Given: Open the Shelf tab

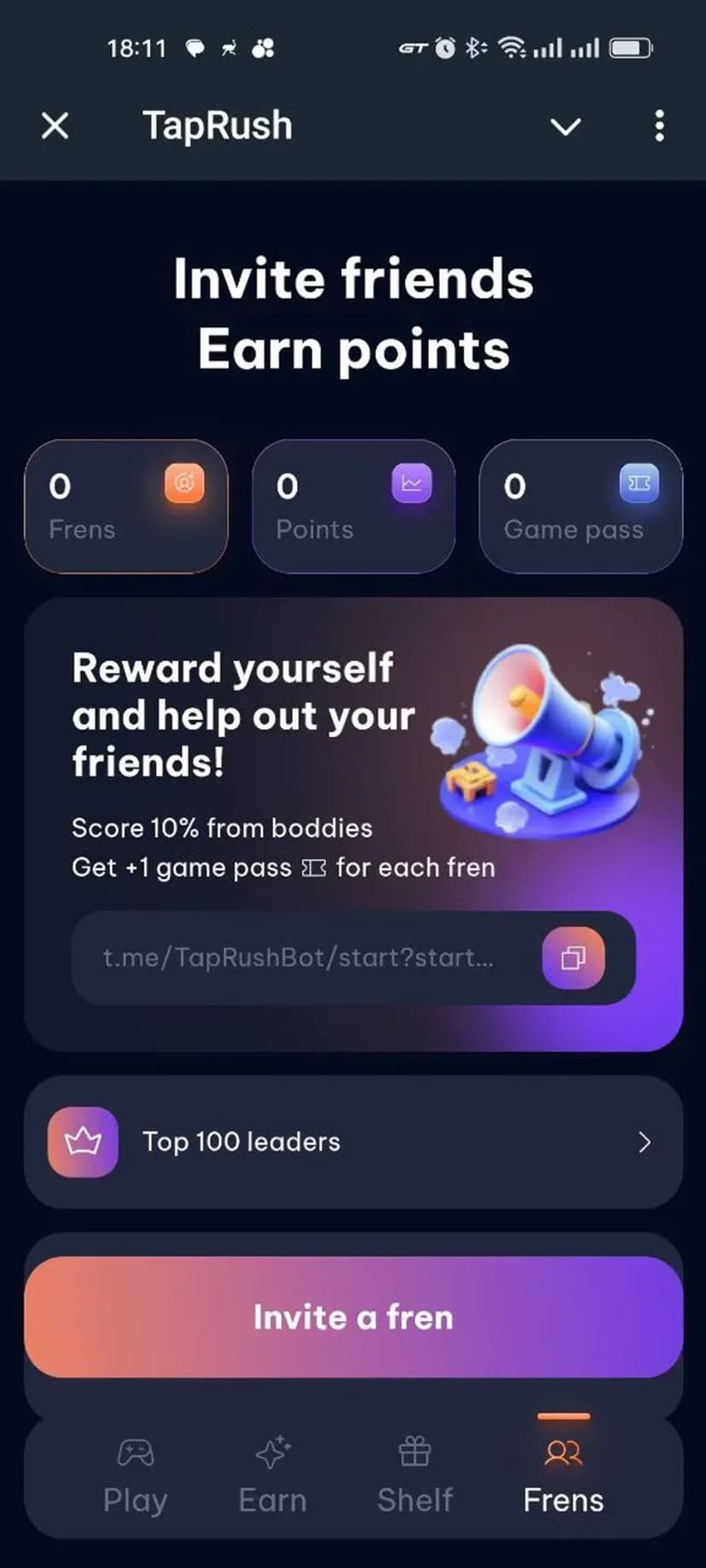Looking at the screenshot, I should pyautogui.click(x=415, y=1476).
